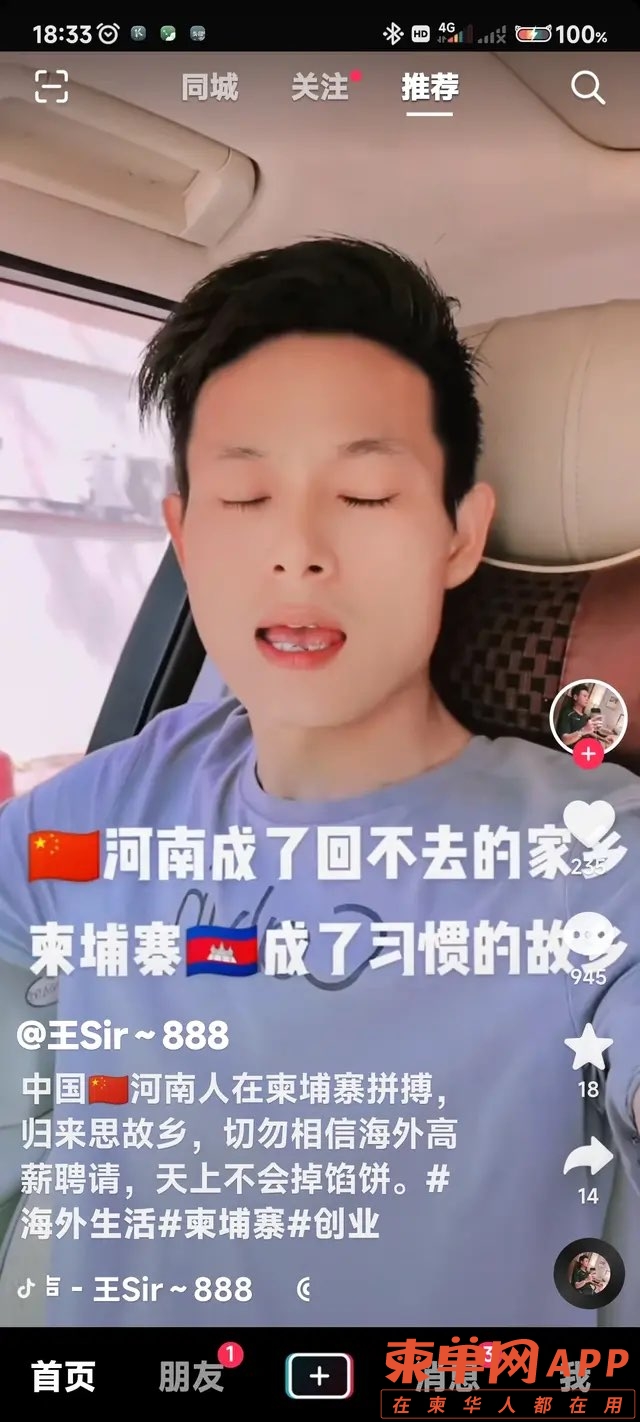The width and height of the screenshot is (640, 1422).
Task: Like this video with the heart
Action: [588, 826]
